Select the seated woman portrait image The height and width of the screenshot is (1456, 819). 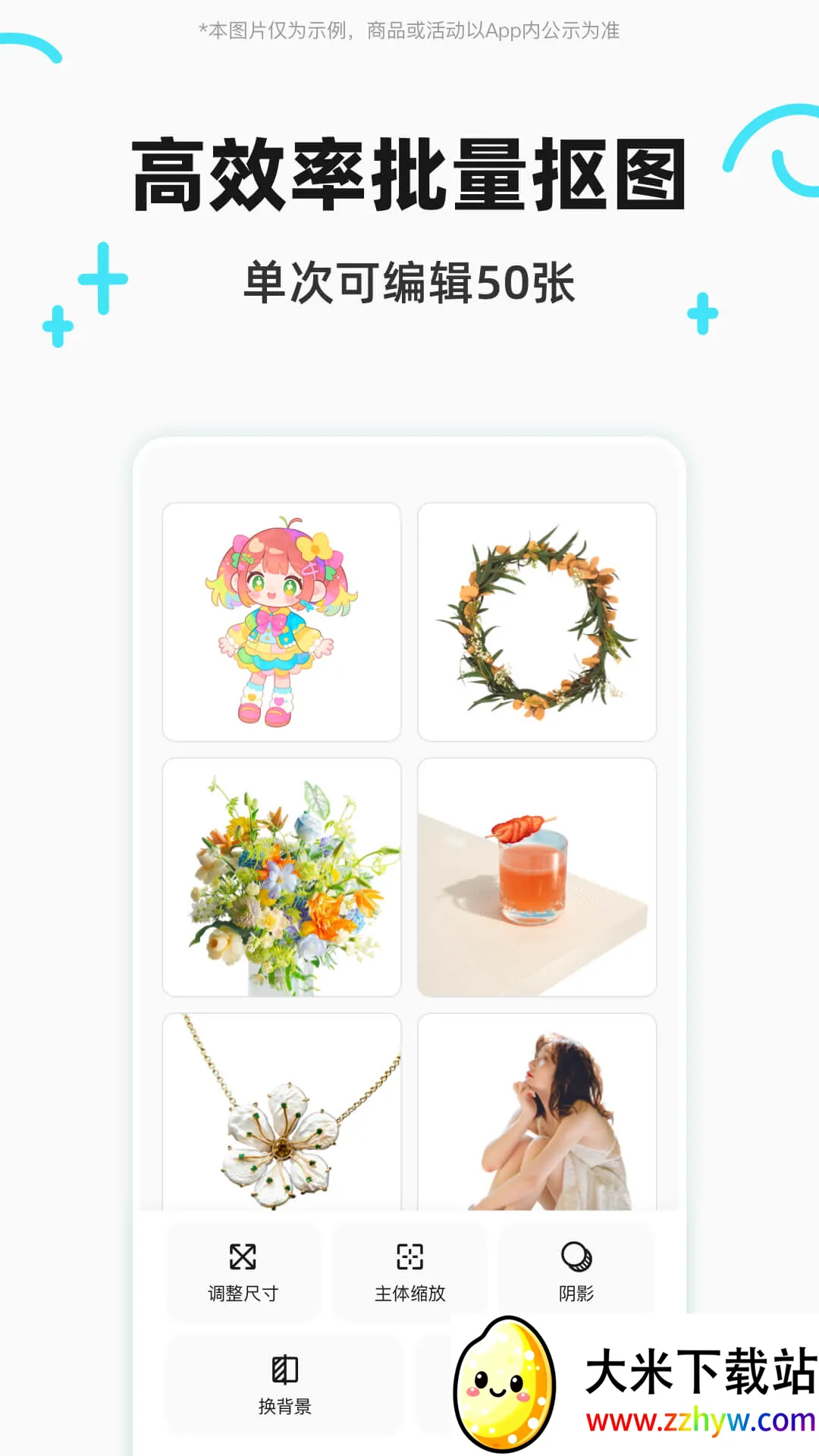coord(538,1122)
